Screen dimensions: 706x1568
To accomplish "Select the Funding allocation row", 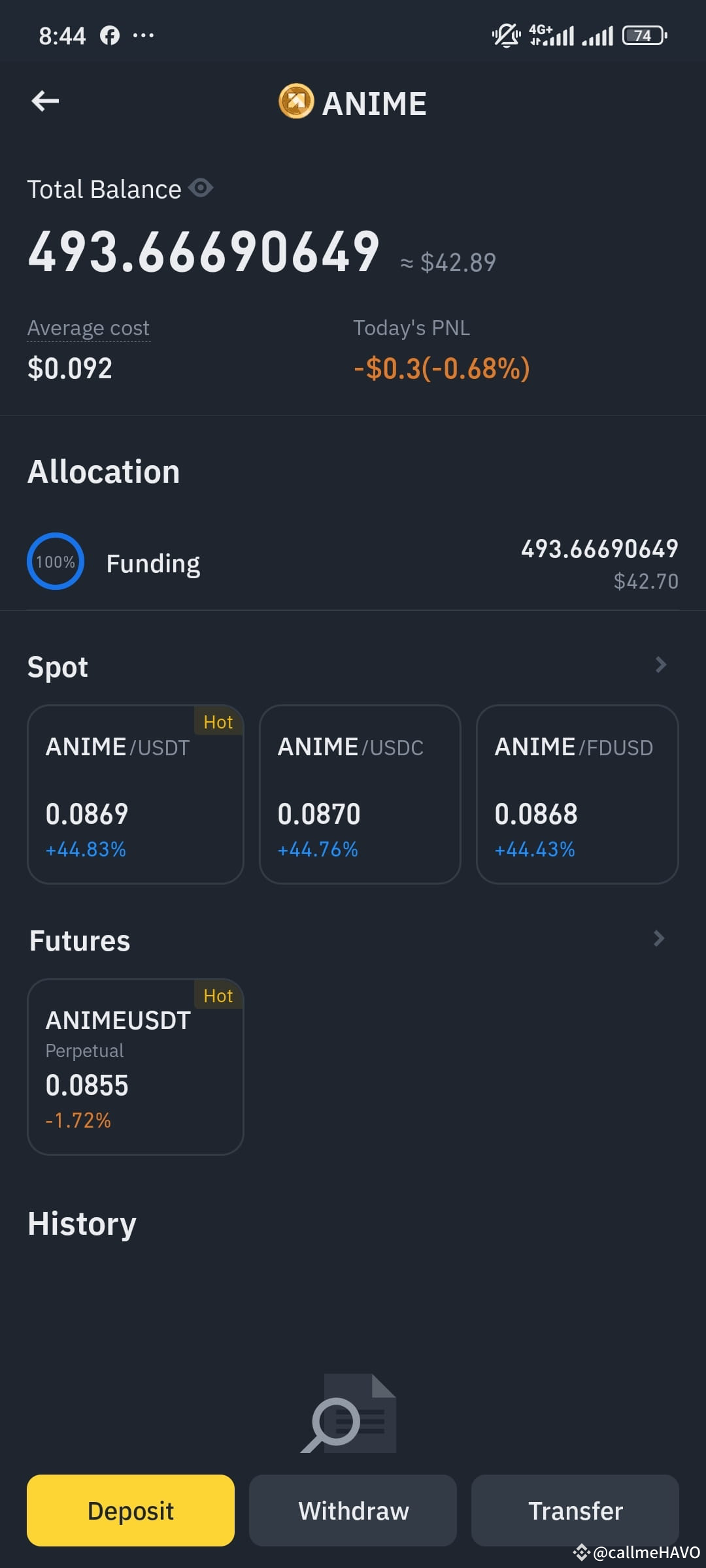I will (x=353, y=562).
